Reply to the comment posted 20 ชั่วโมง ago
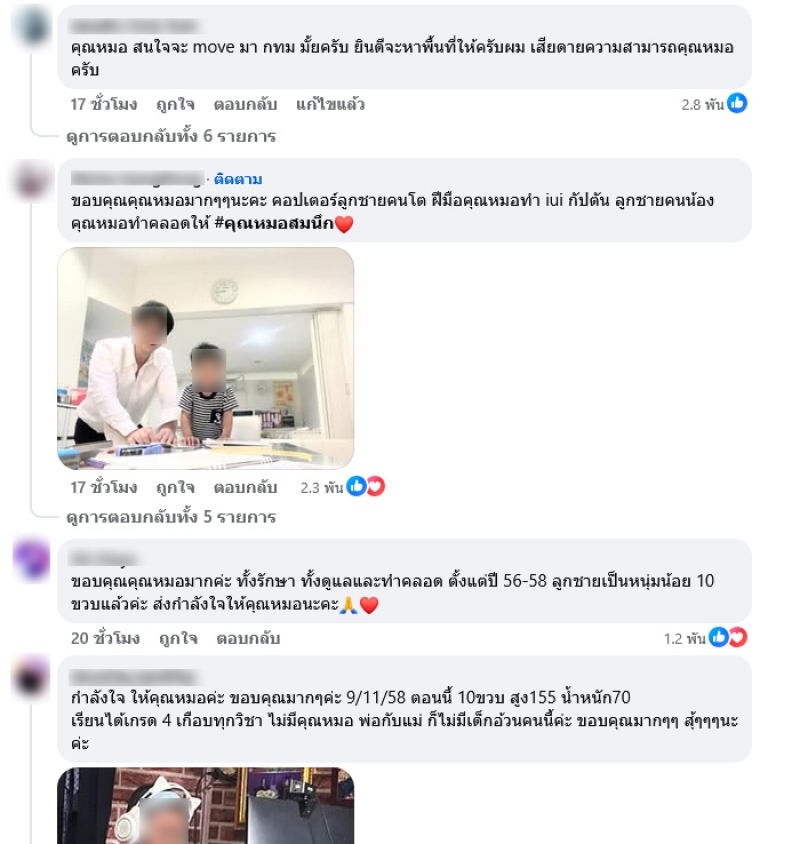 point(248,638)
